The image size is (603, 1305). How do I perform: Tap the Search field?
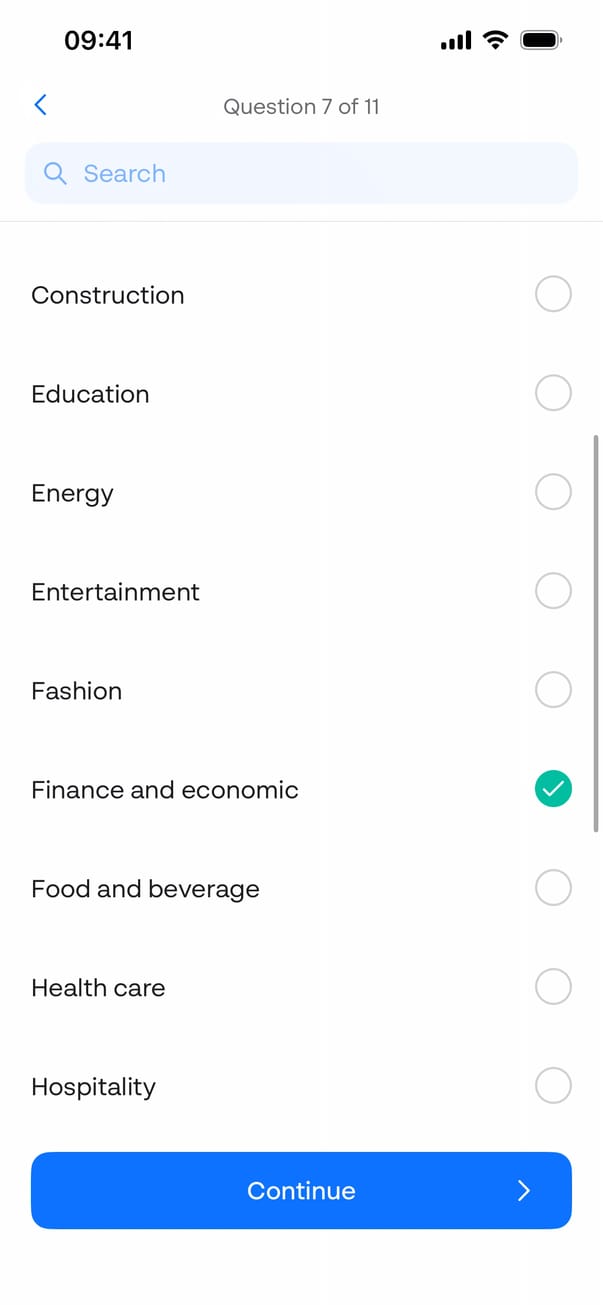coord(301,173)
